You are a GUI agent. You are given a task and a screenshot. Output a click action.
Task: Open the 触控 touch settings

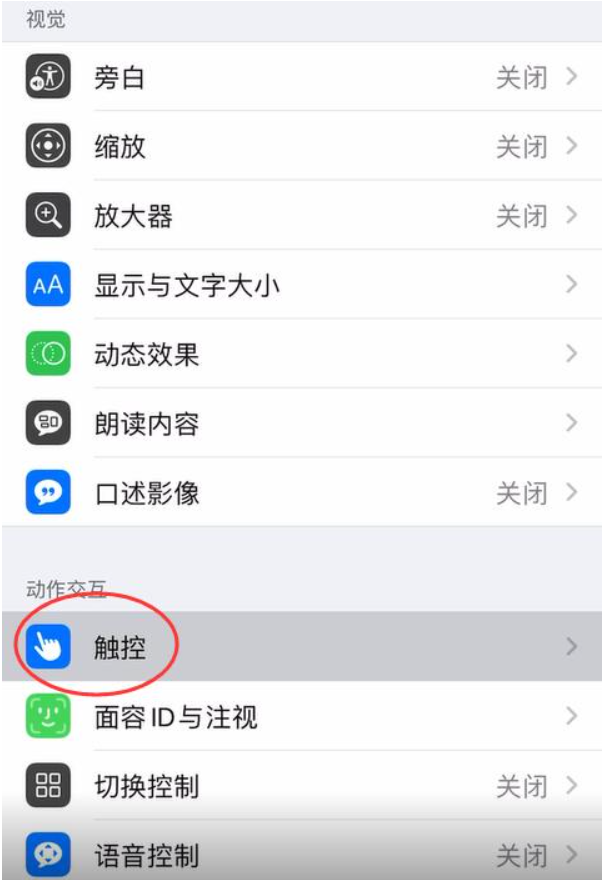(x=300, y=647)
